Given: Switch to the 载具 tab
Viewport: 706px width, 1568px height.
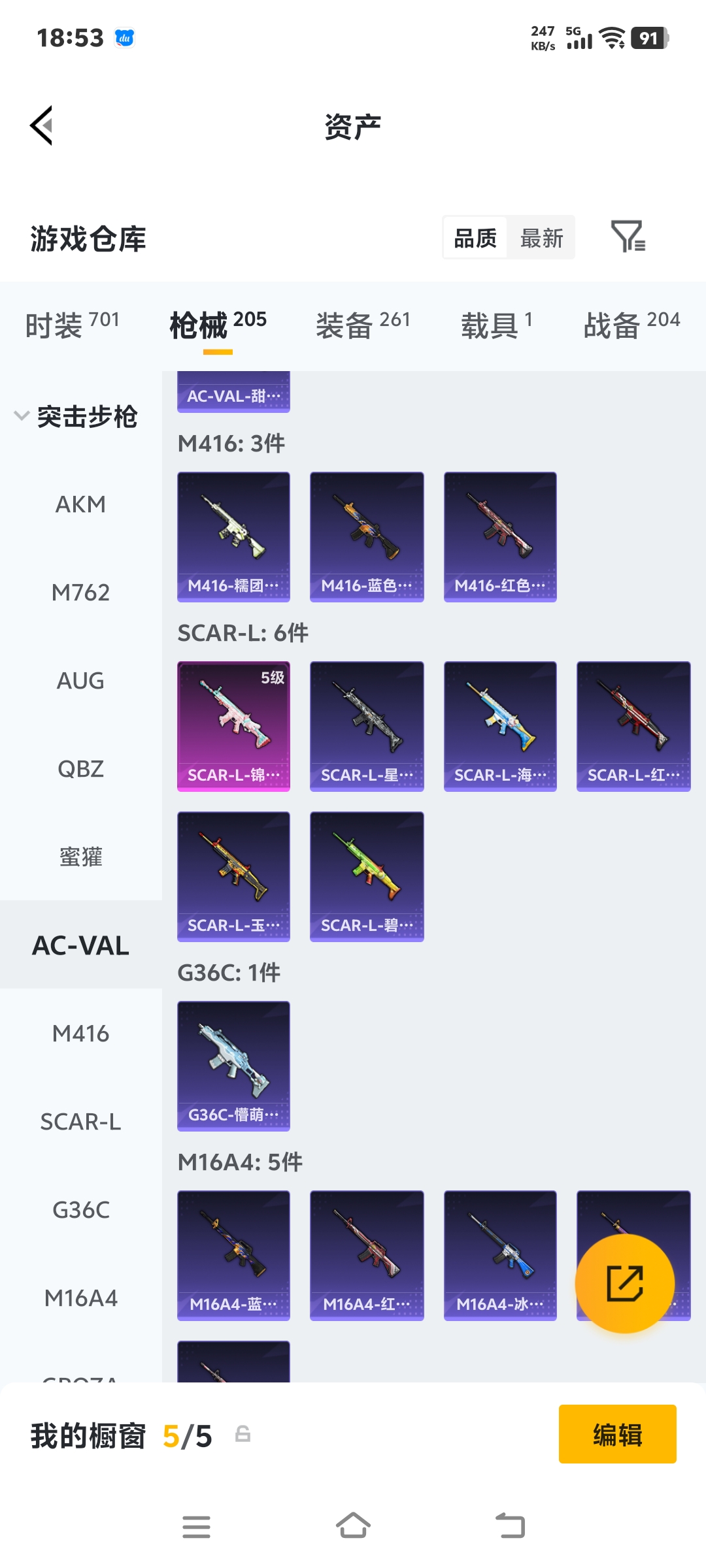Looking at the screenshot, I should (497, 325).
